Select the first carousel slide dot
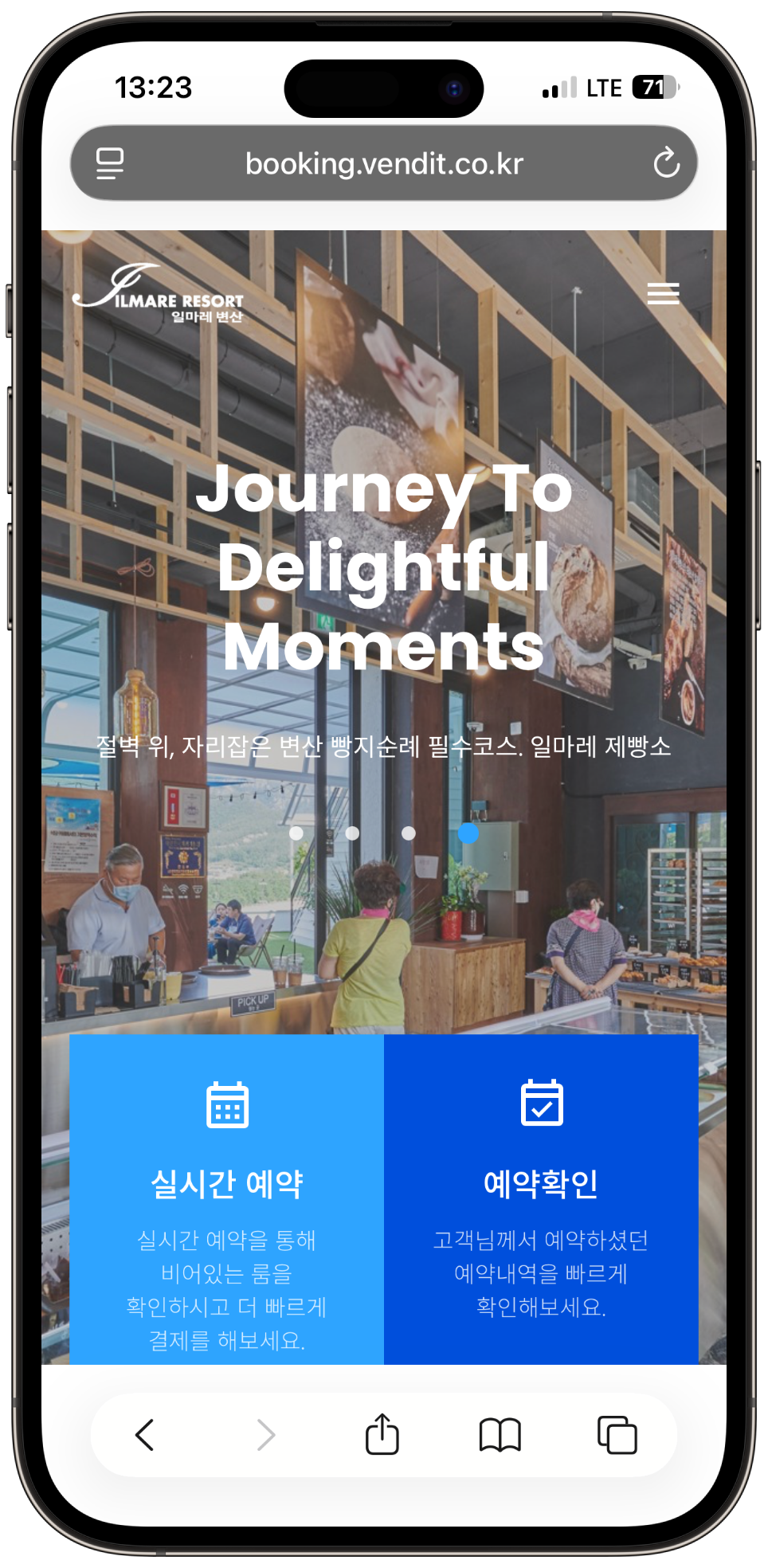This screenshot has height=1568, width=768. [296, 833]
